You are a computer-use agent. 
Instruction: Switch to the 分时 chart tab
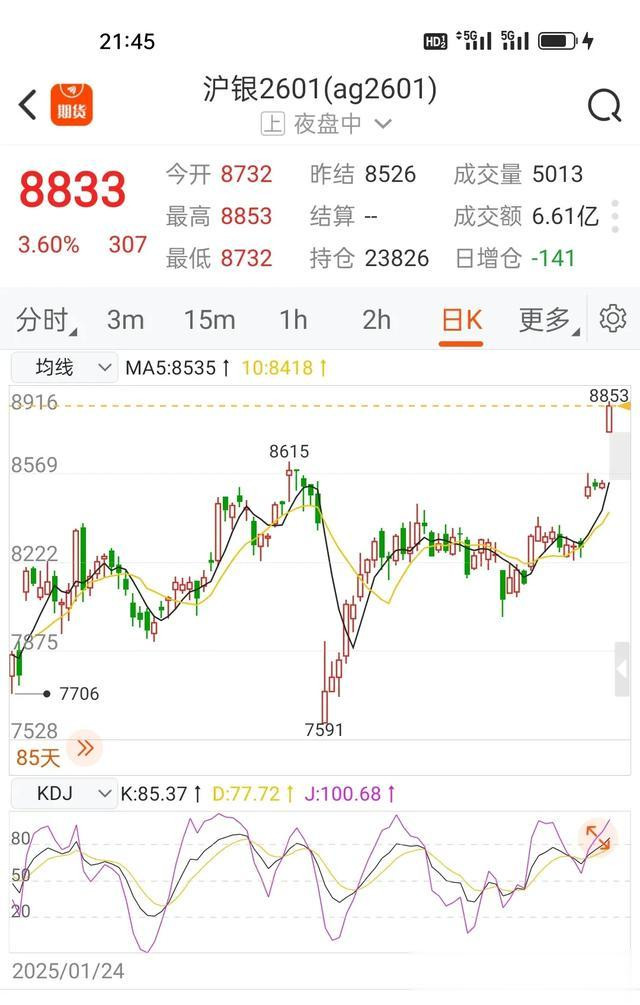click(46, 320)
